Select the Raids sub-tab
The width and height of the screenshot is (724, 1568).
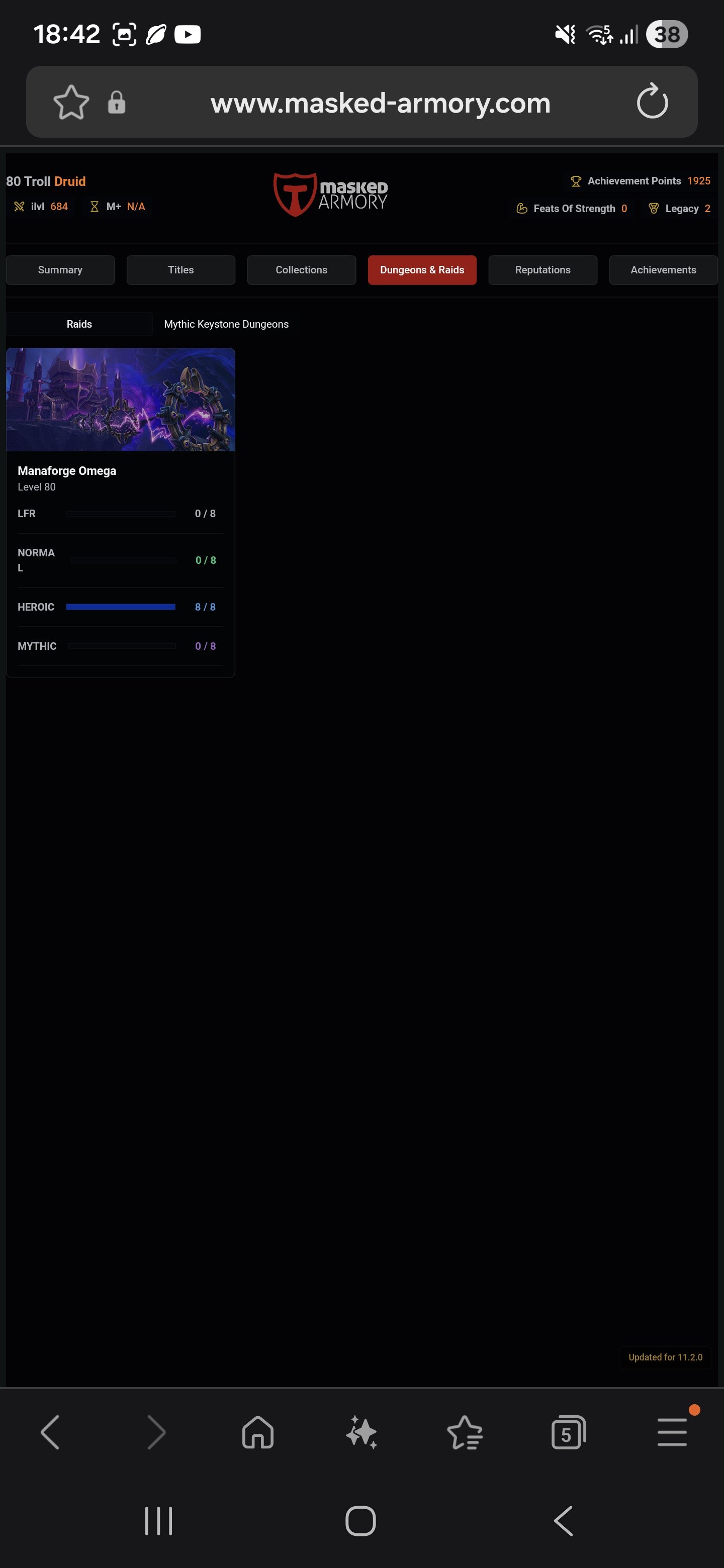pos(79,324)
